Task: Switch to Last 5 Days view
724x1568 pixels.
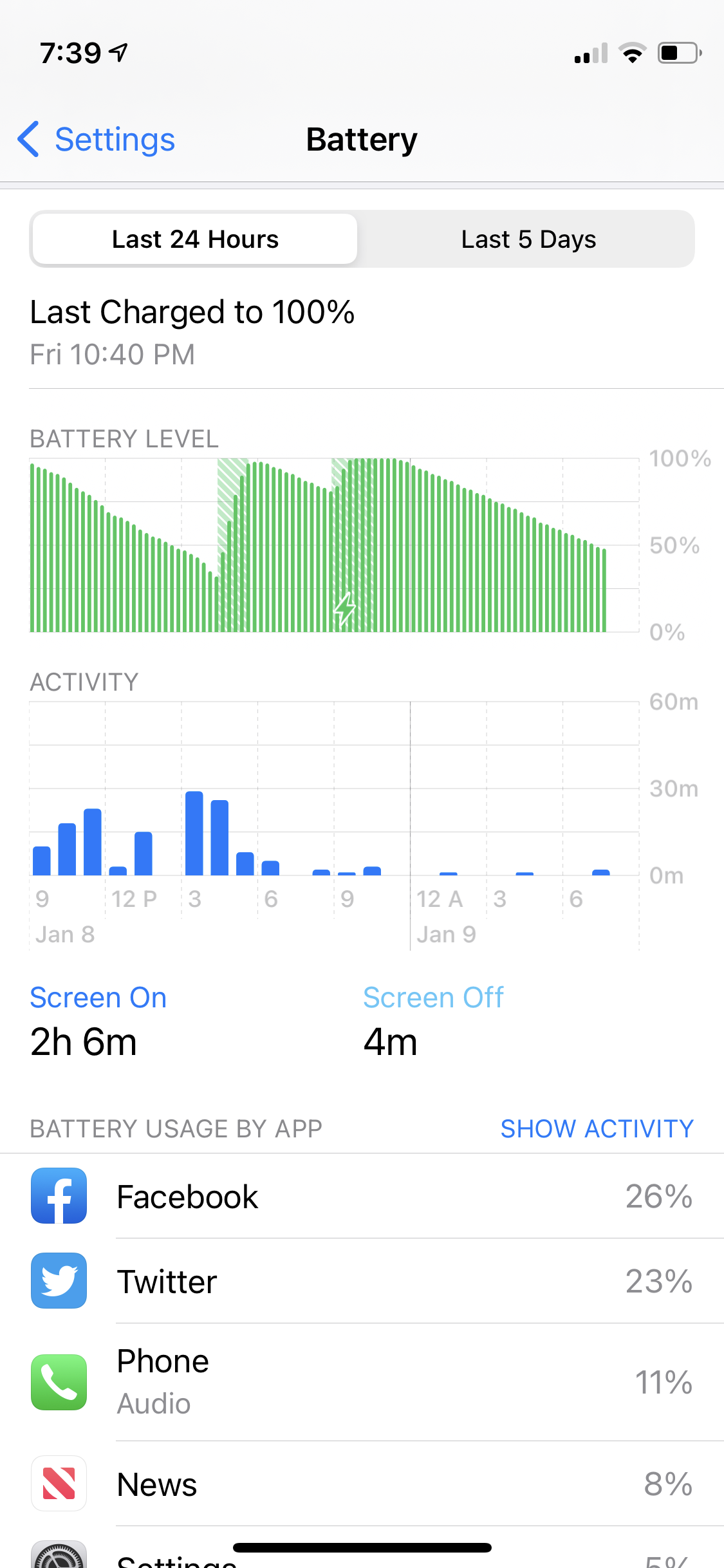Action: pyautogui.click(x=528, y=239)
